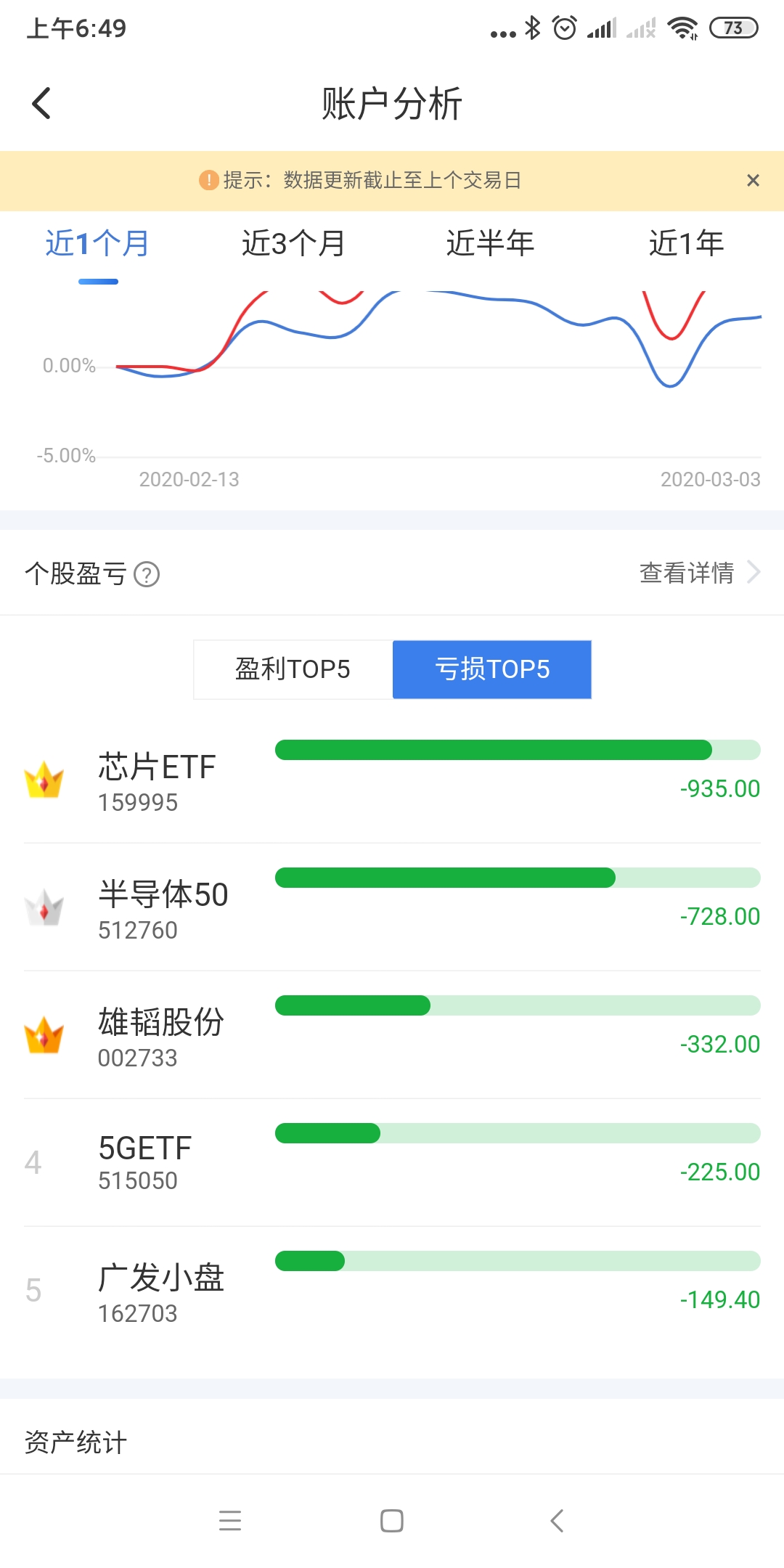The width and height of the screenshot is (784, 1568).
Task: Tap the performance chart area
Action: [392, 363]
